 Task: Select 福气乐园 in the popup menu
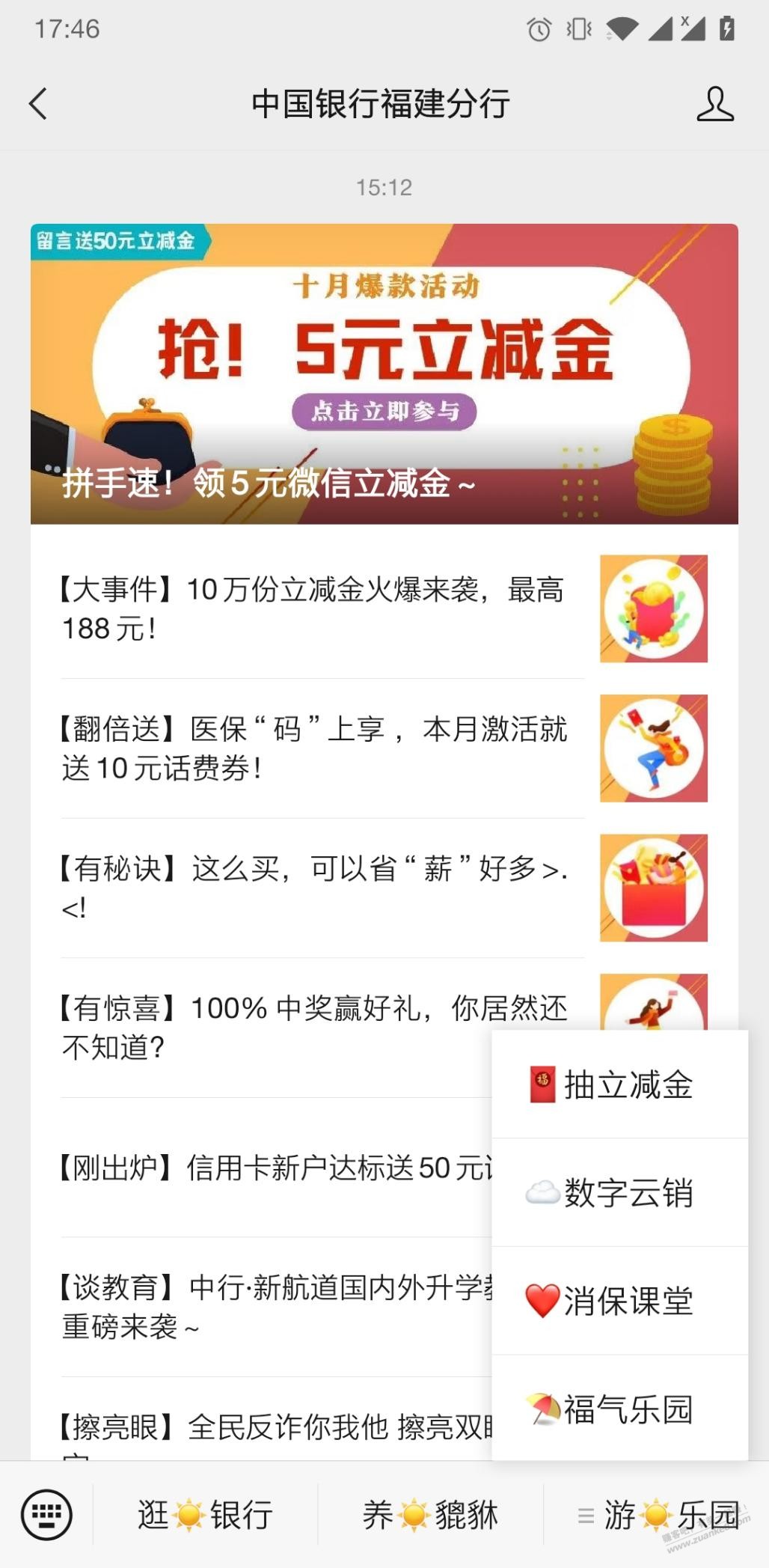(619, 1409)
